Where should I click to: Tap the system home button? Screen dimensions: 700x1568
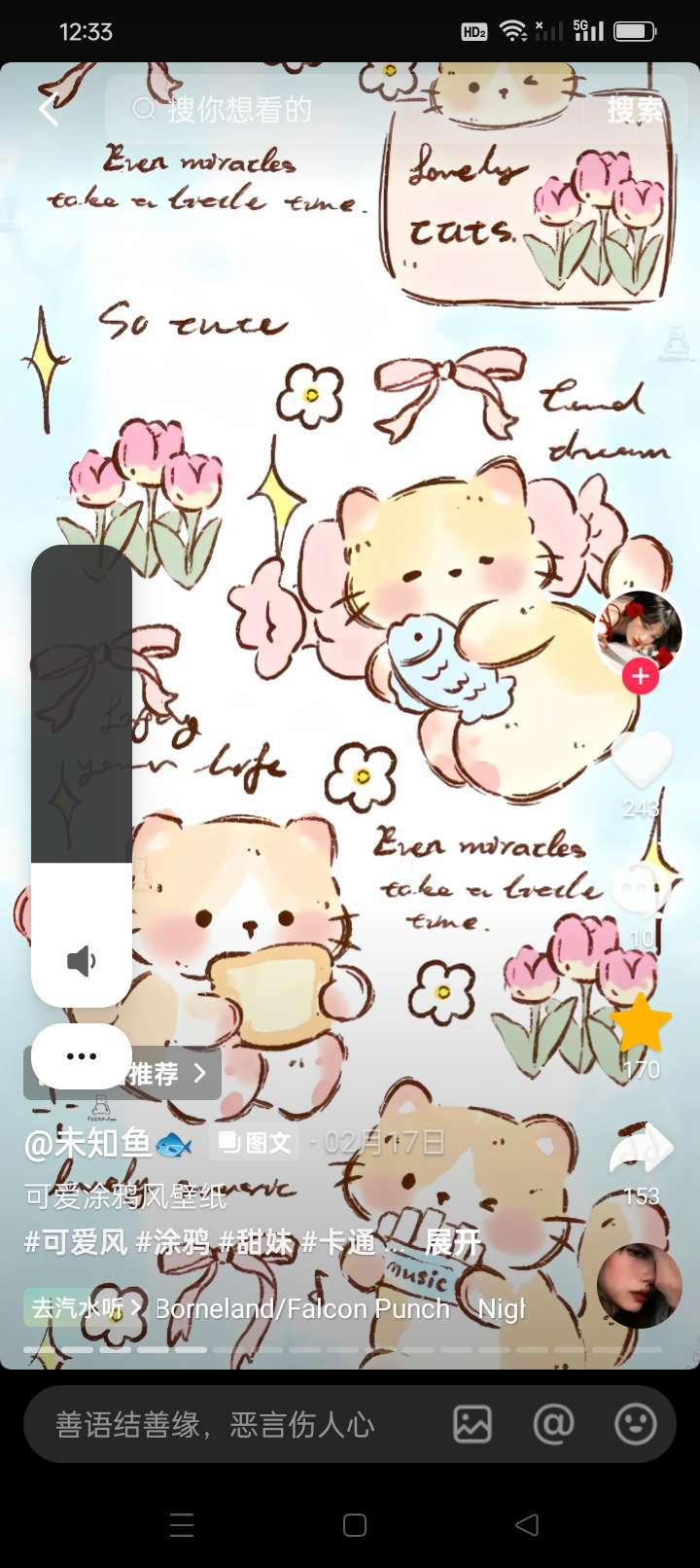[x=355, y=1524]
